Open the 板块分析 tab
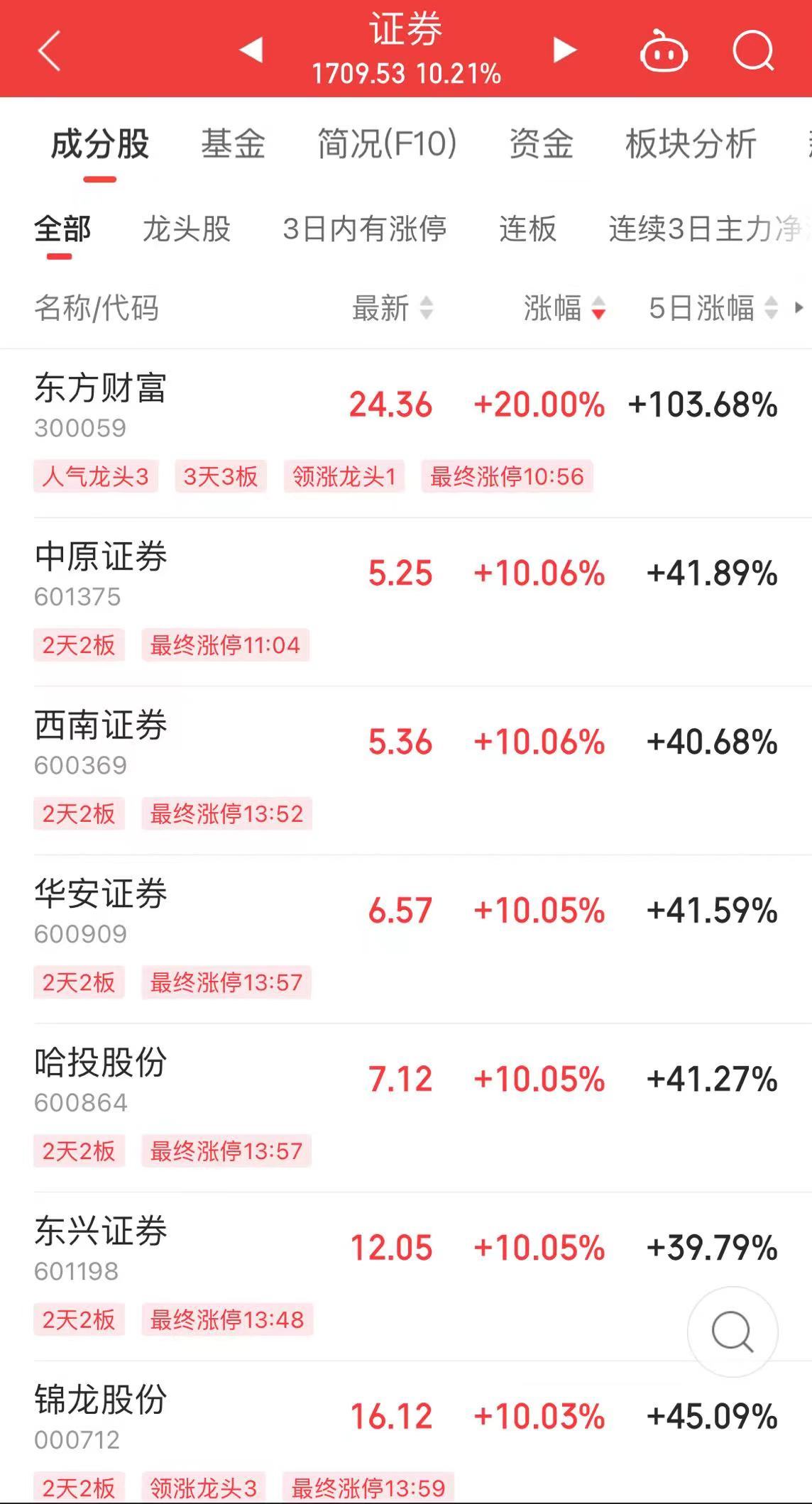 tap(691, 144)
